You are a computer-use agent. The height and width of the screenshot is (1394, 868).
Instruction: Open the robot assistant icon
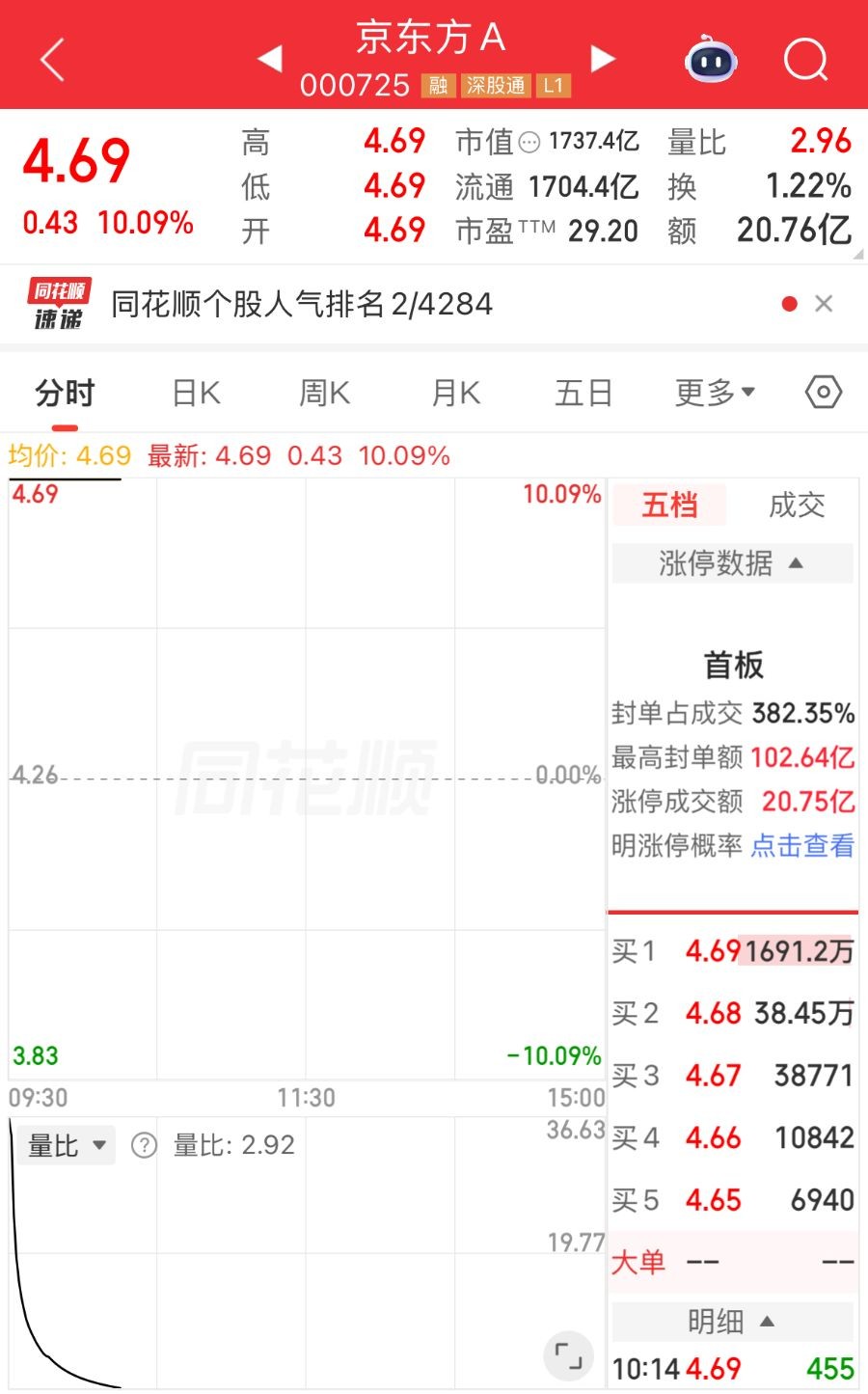[x=711, y=60]
